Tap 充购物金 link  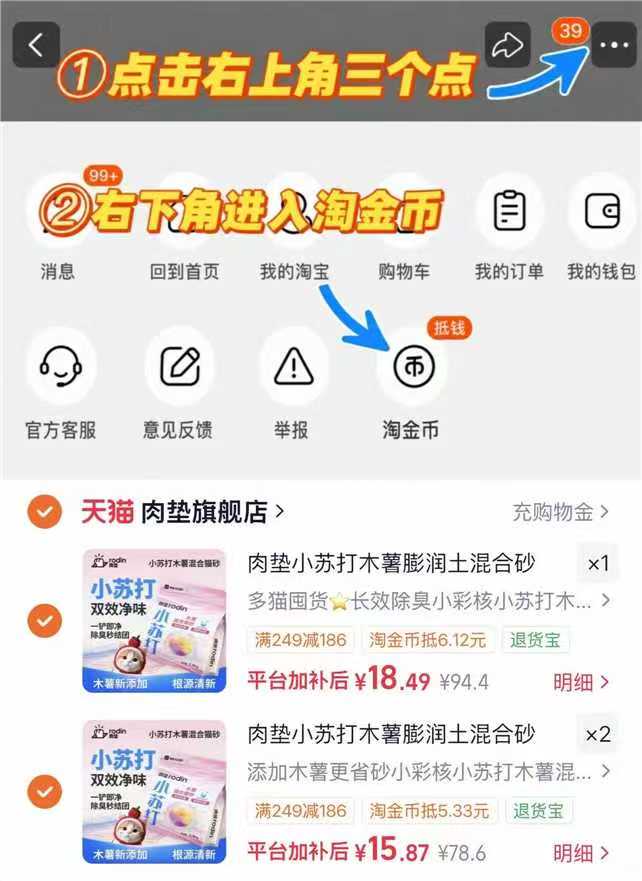(560, 512)
